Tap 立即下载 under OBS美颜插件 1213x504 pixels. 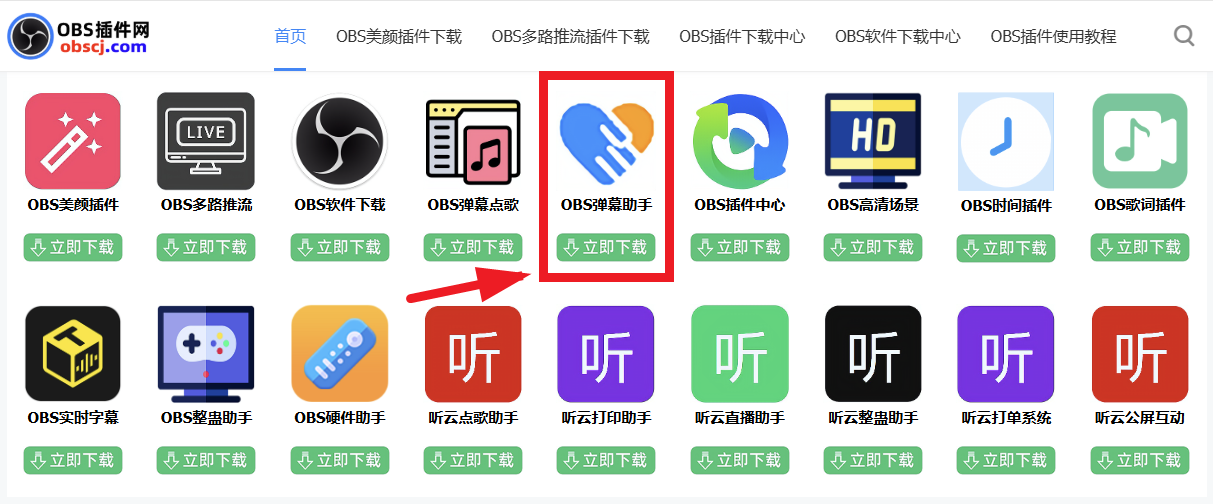coord(72,247)
